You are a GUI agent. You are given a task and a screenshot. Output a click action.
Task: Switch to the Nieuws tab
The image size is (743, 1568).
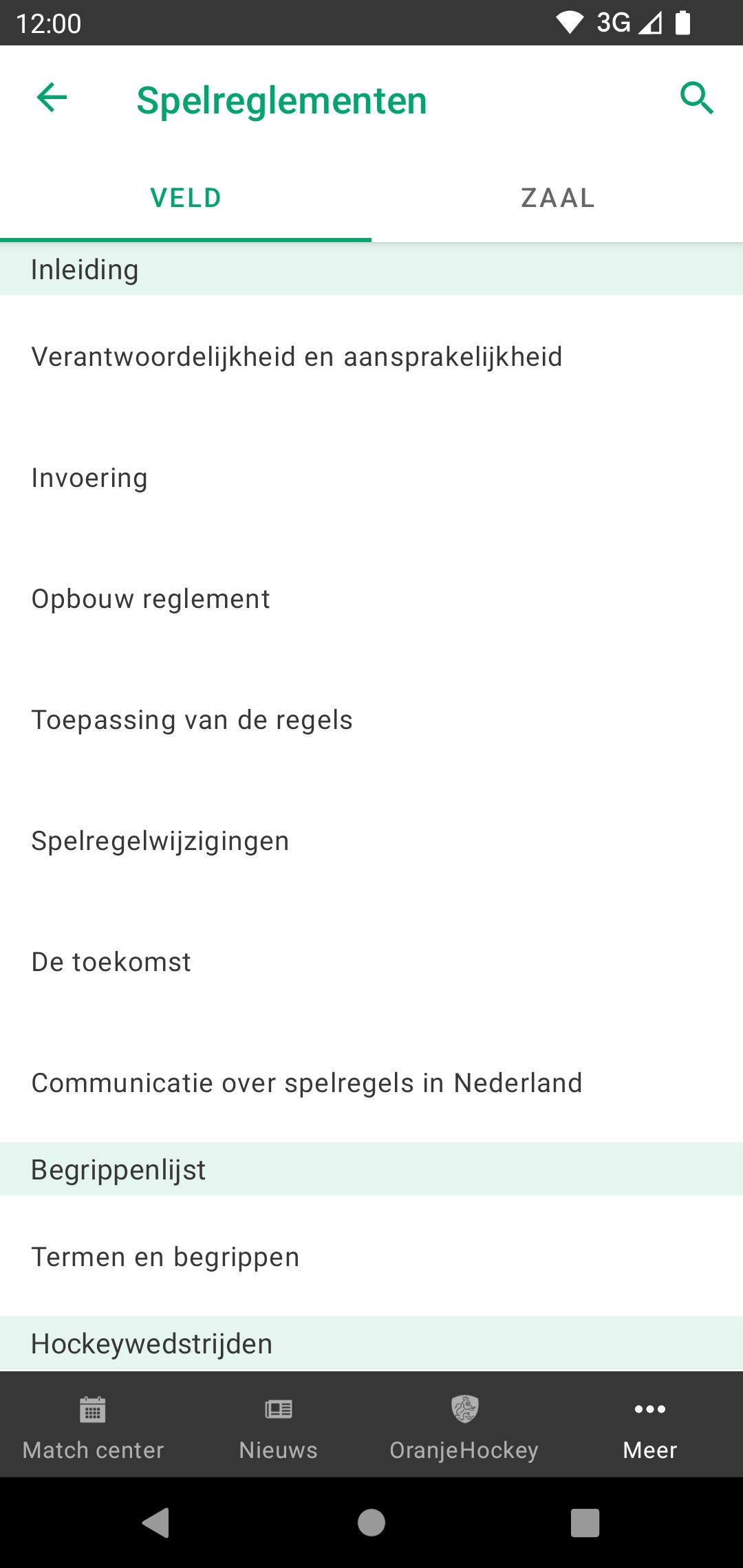(x=279, y=1425)
